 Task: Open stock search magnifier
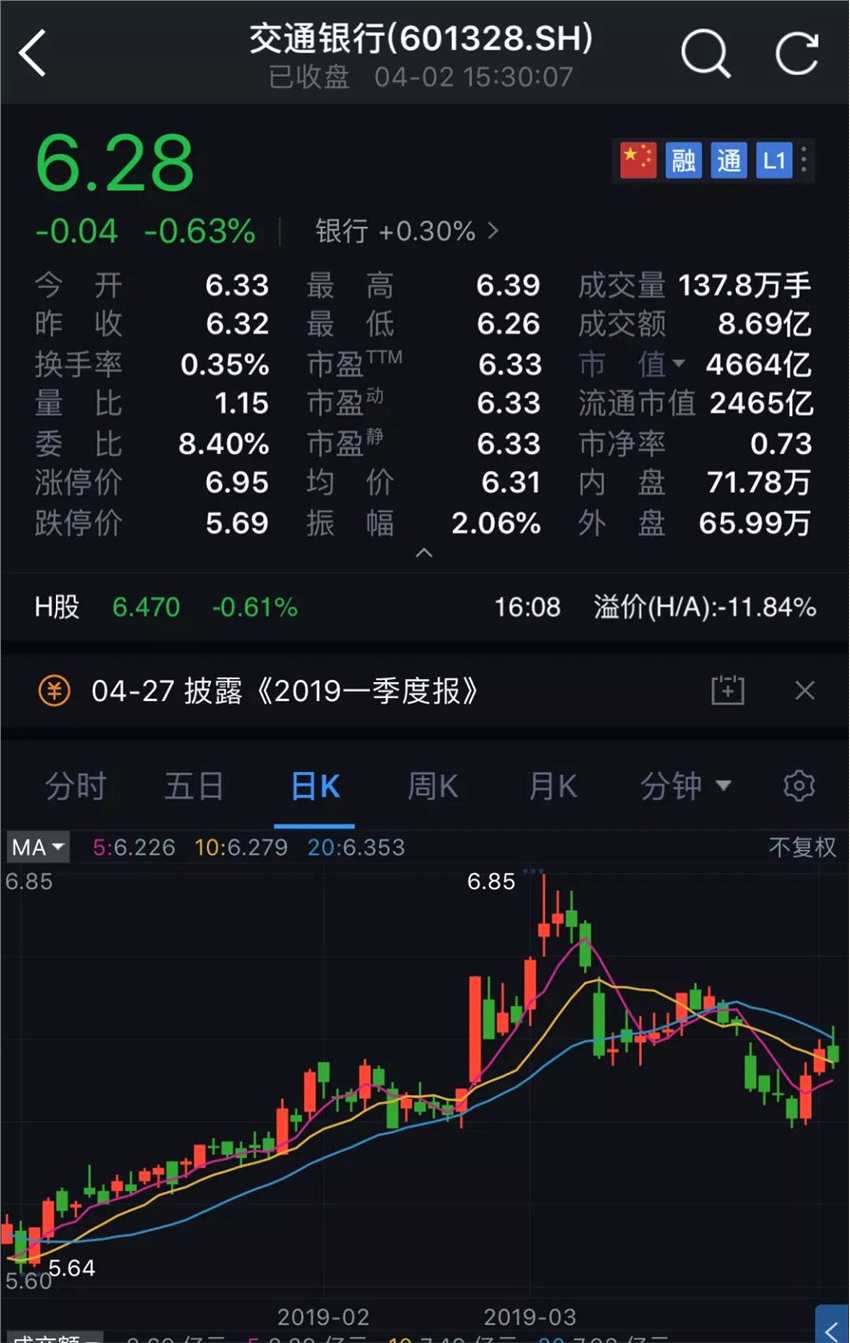(x=705, y=52)
